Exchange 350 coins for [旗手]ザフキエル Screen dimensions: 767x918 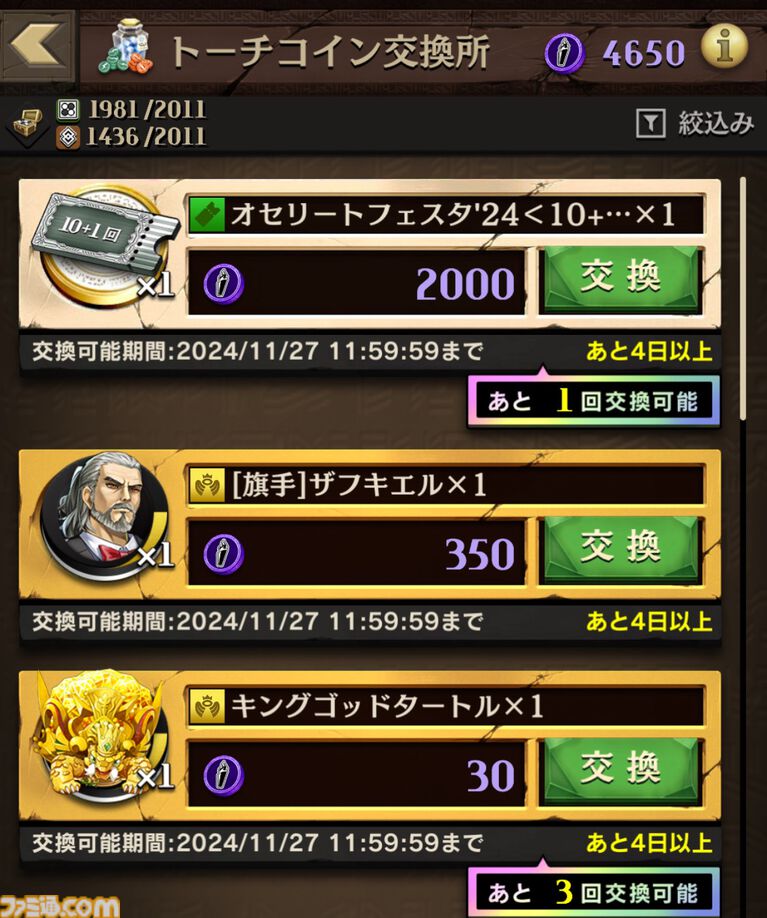[620, 549]
